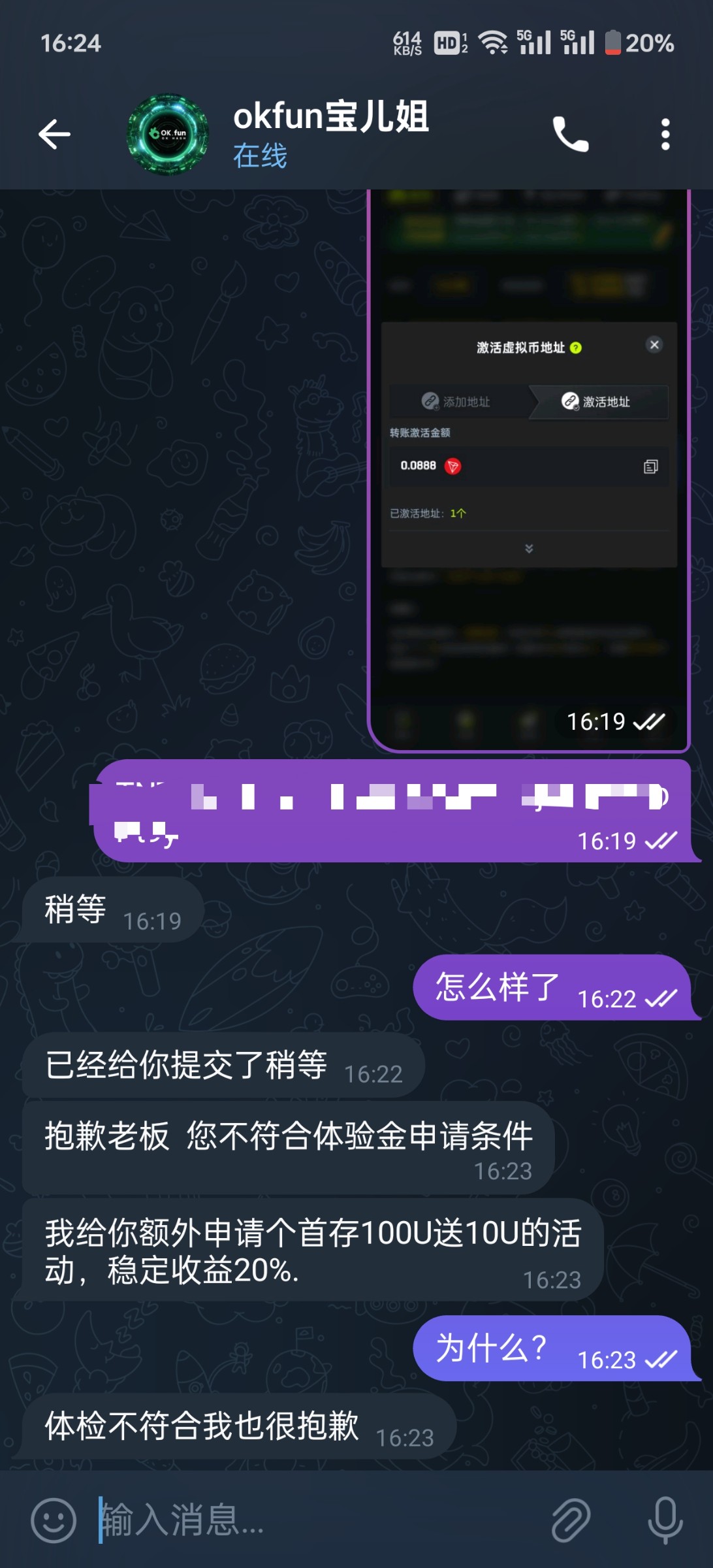This screenshot has height=1568, width=713.
Task: Start a voice call with okfun宝儿姐
Action: [570, 135]
